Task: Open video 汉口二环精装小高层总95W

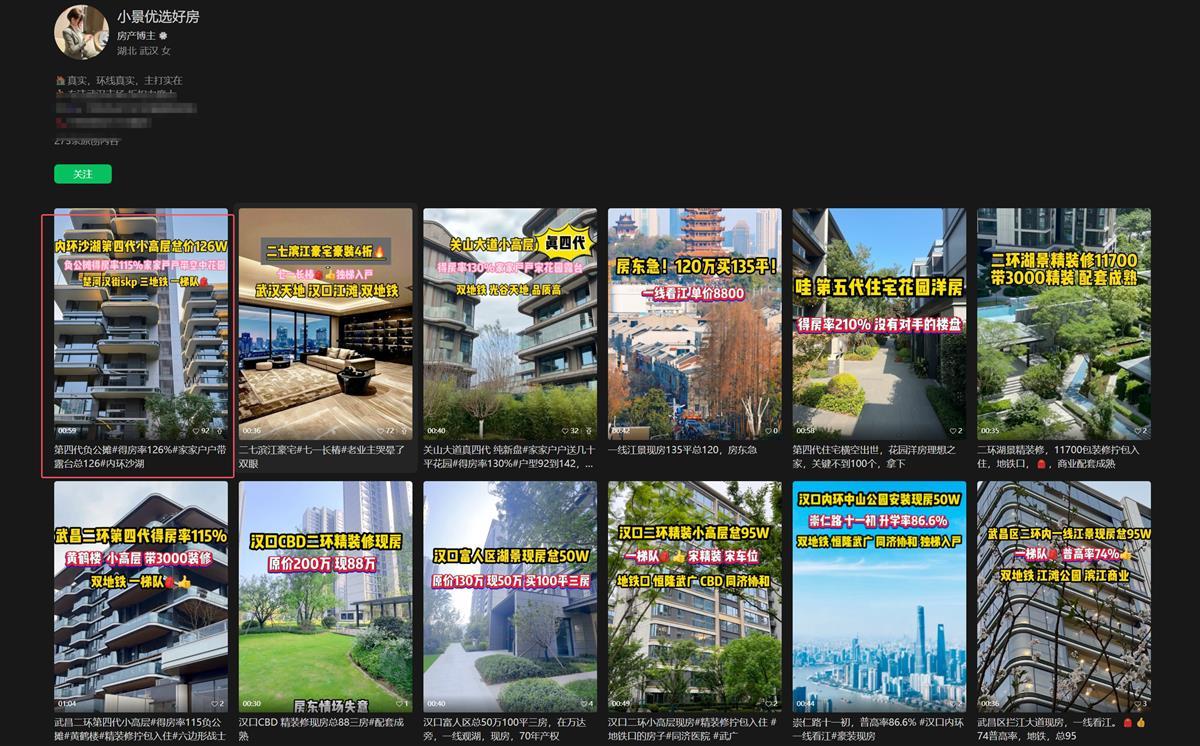Action: 694,596
